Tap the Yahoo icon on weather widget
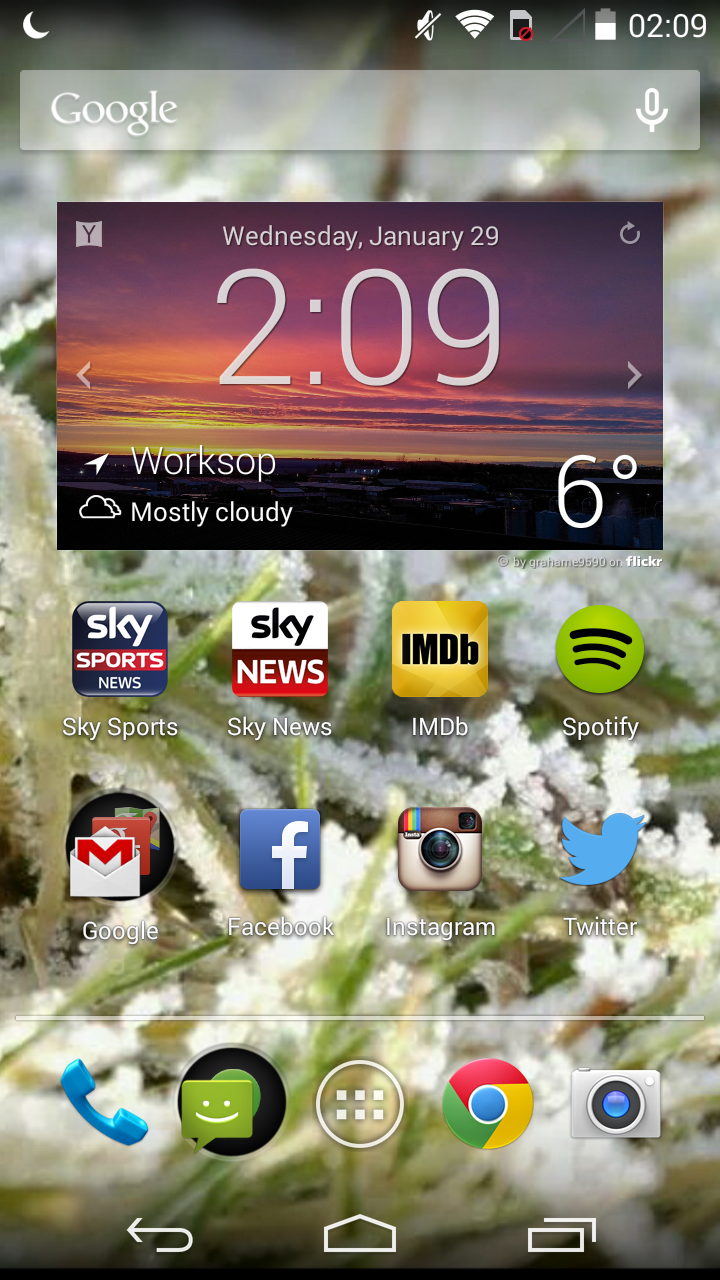The width and height of the screenshot is (720, 1280). (89, 235)
